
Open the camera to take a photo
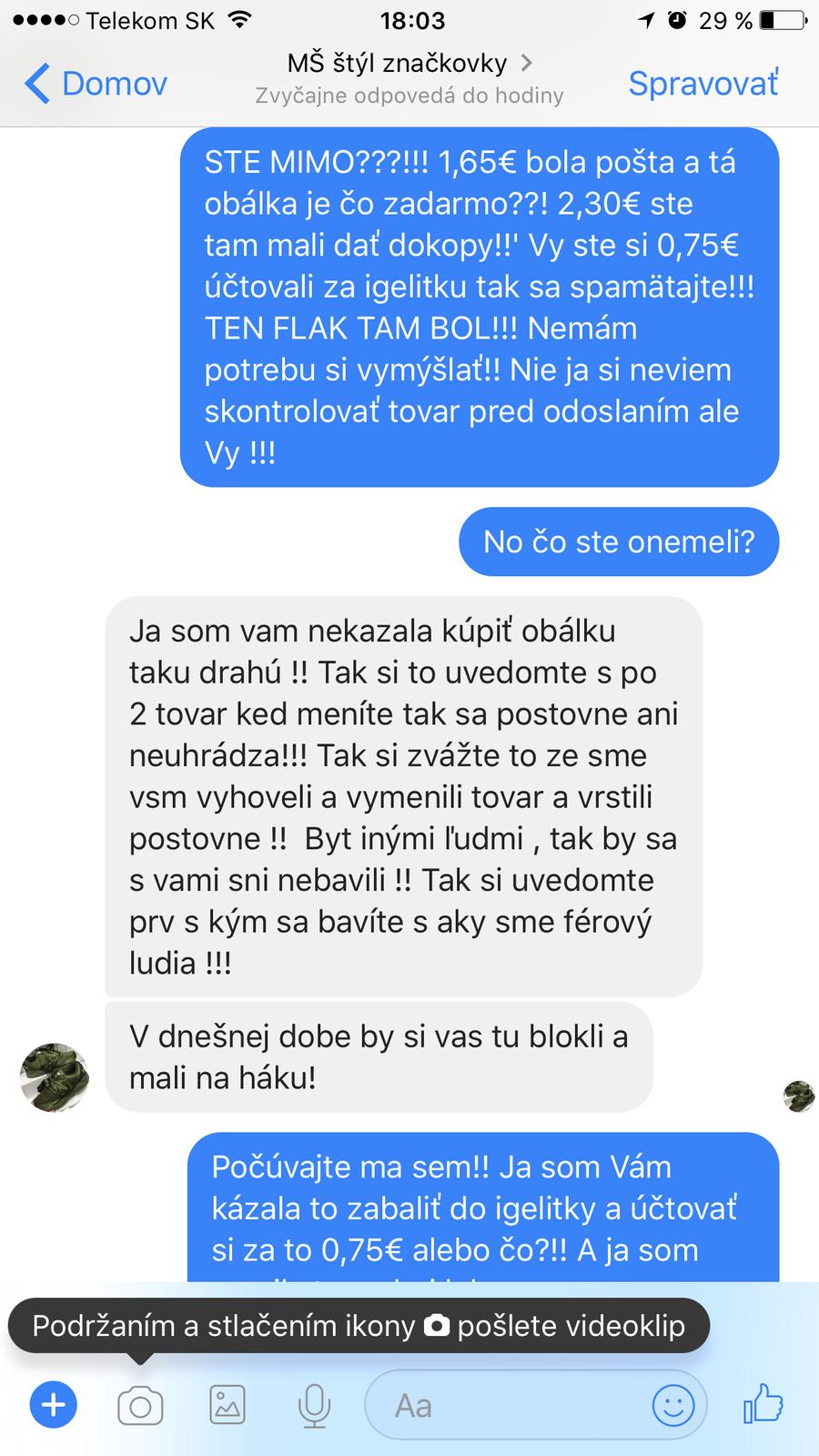pos(140,1406)
